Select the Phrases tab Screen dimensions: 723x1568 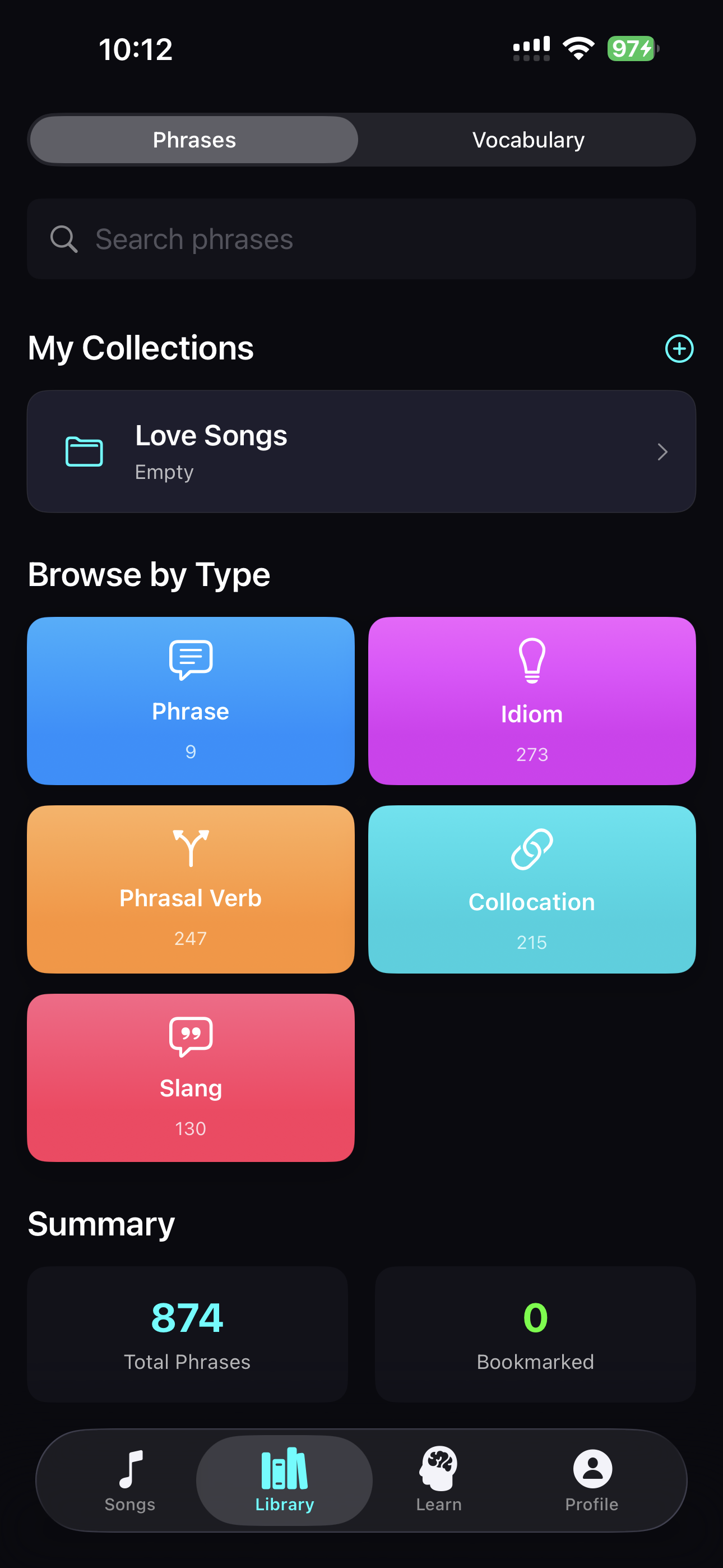(x=193, y=140)
